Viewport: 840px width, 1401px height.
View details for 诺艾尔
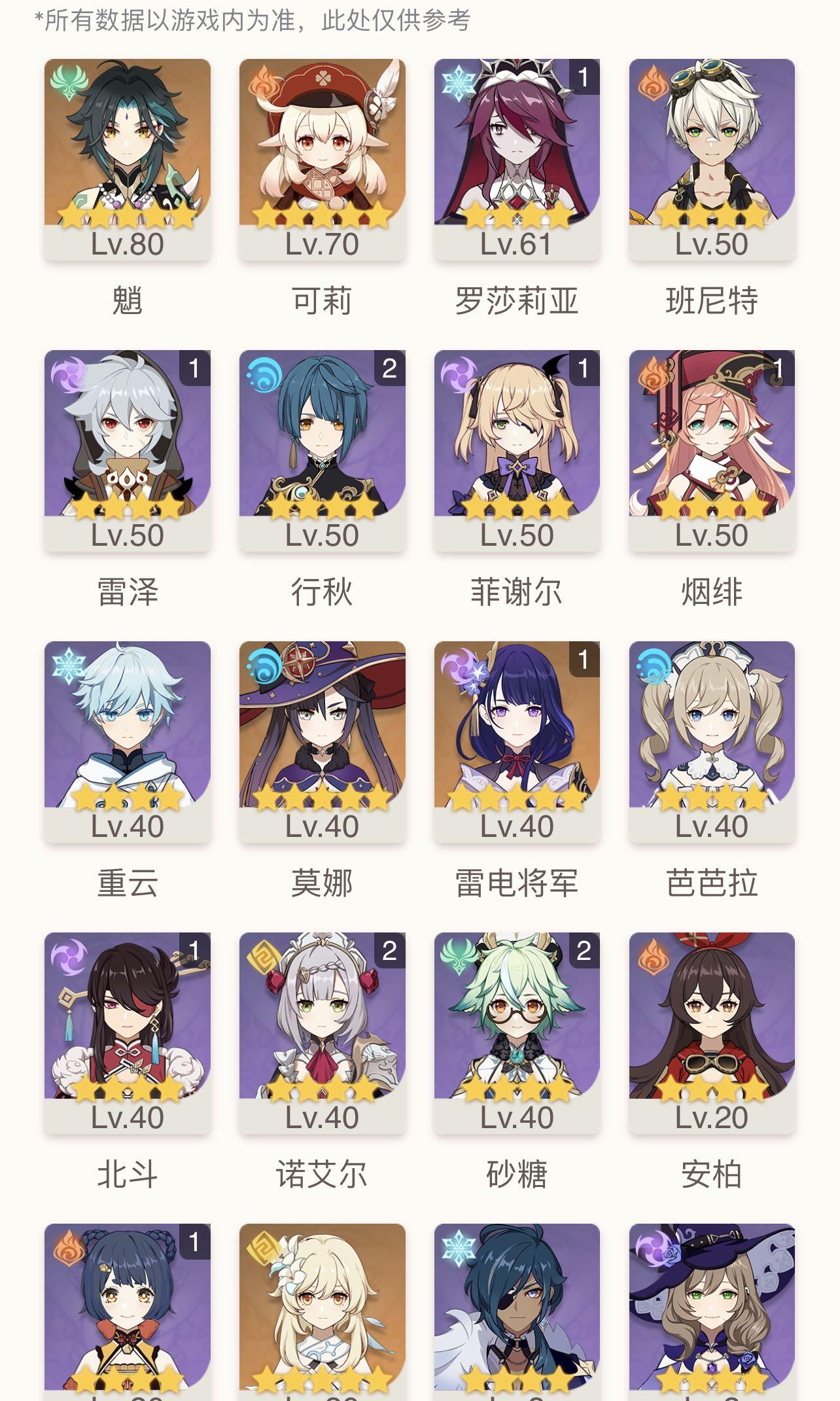[x=322, y=1031]
